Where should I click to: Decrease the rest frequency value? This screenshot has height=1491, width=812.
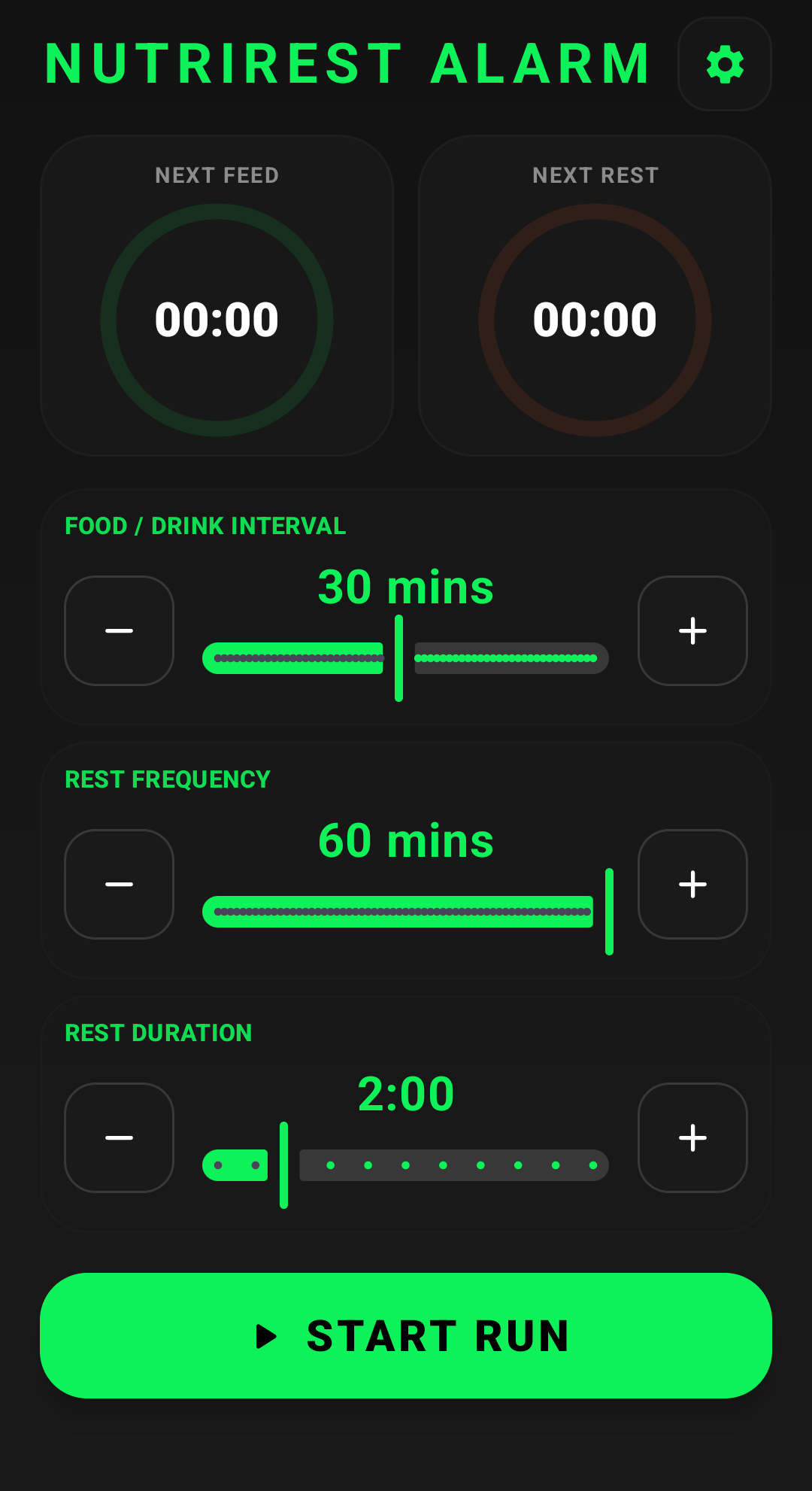click(x=119, y=884)
